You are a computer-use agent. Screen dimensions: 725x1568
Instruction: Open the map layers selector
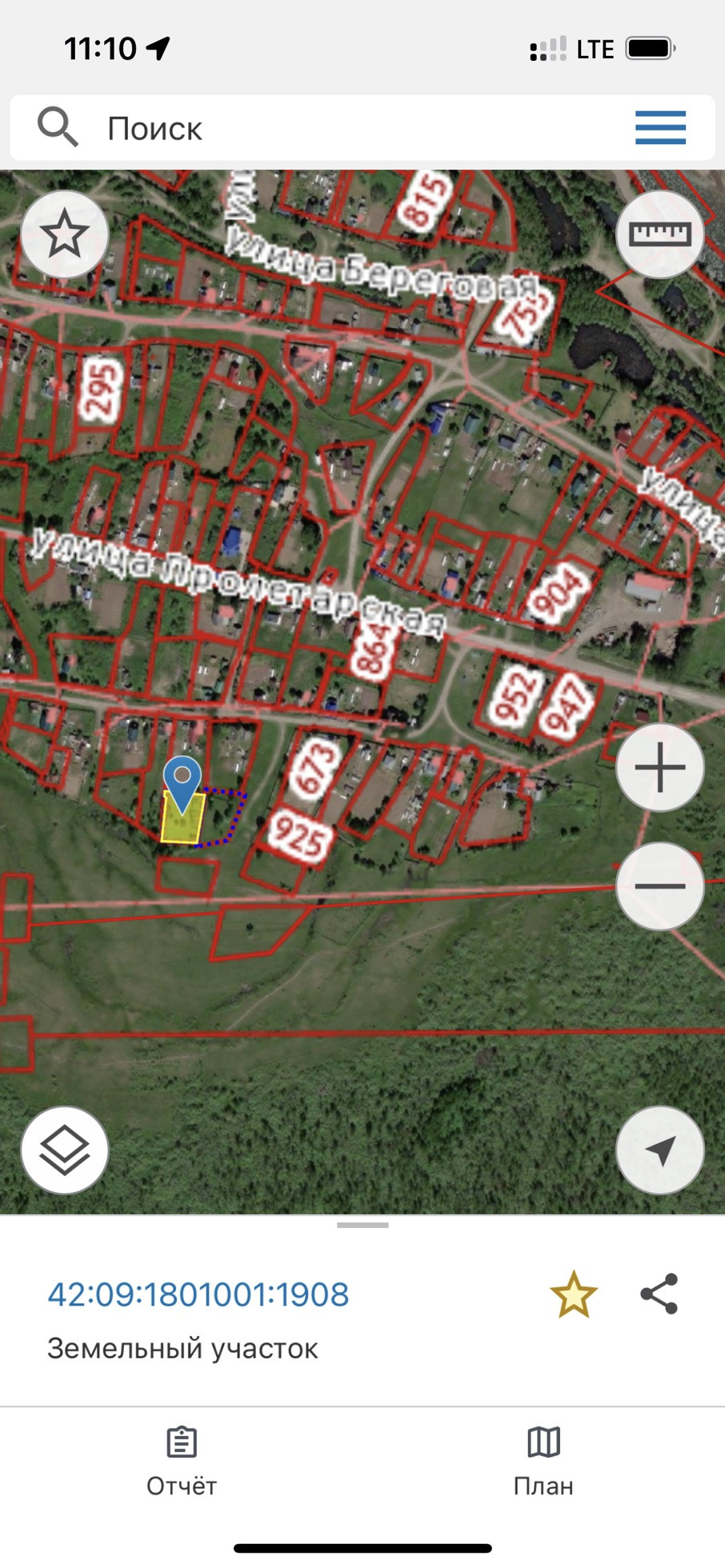[x=64, y=1150]
